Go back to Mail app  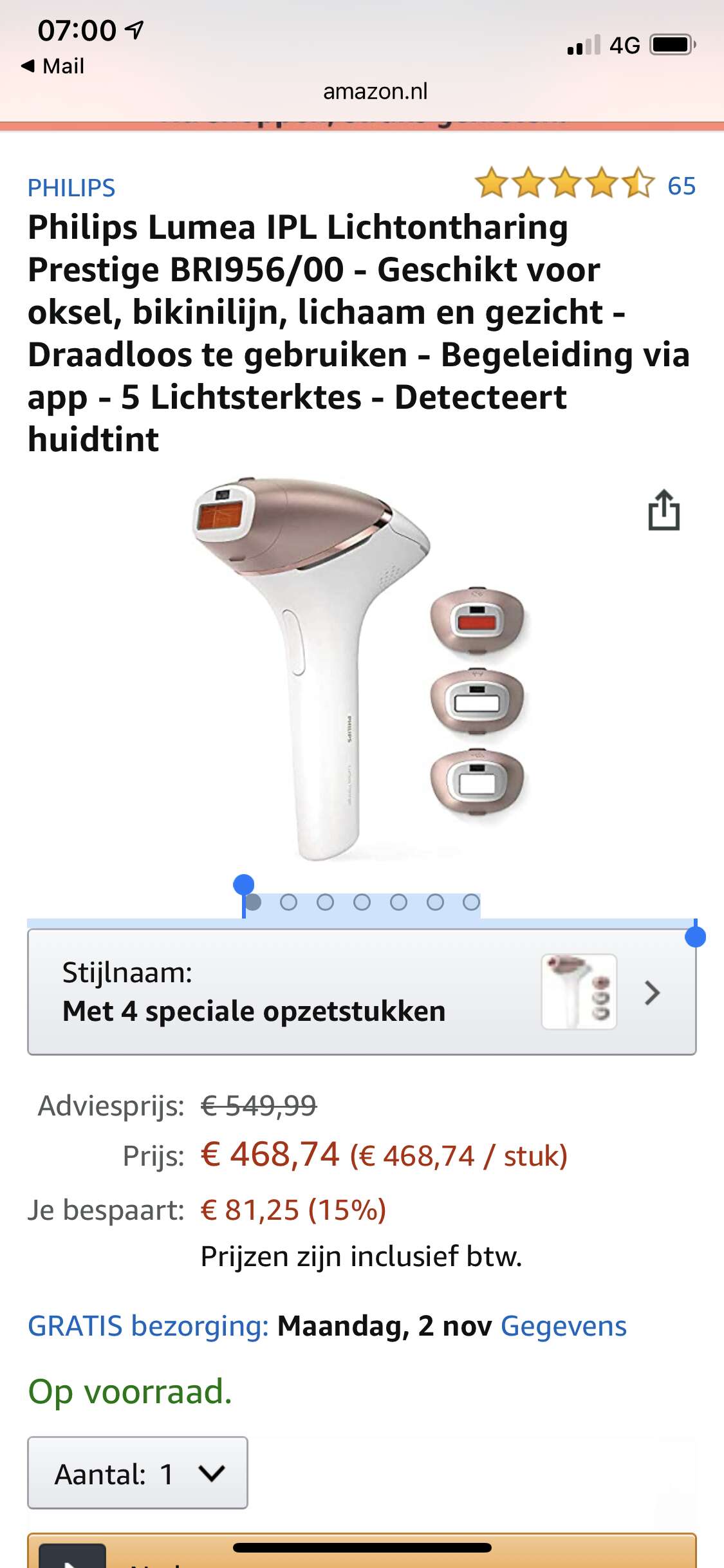pos(54,66)
